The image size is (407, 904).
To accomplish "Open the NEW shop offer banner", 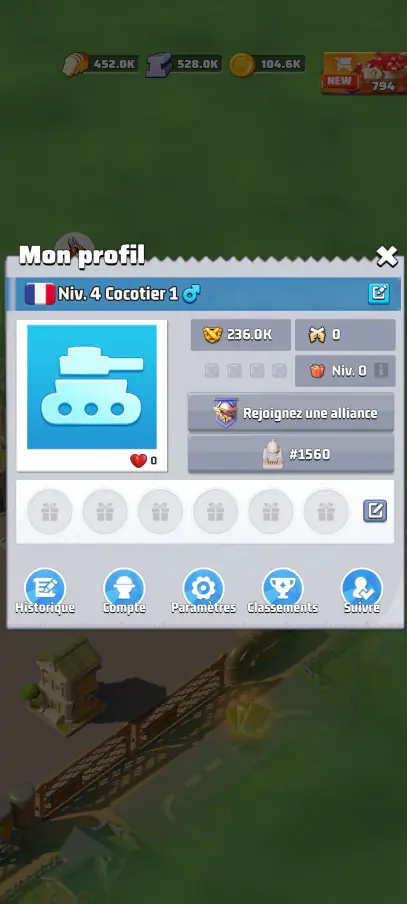I will [x=364, y=73].
